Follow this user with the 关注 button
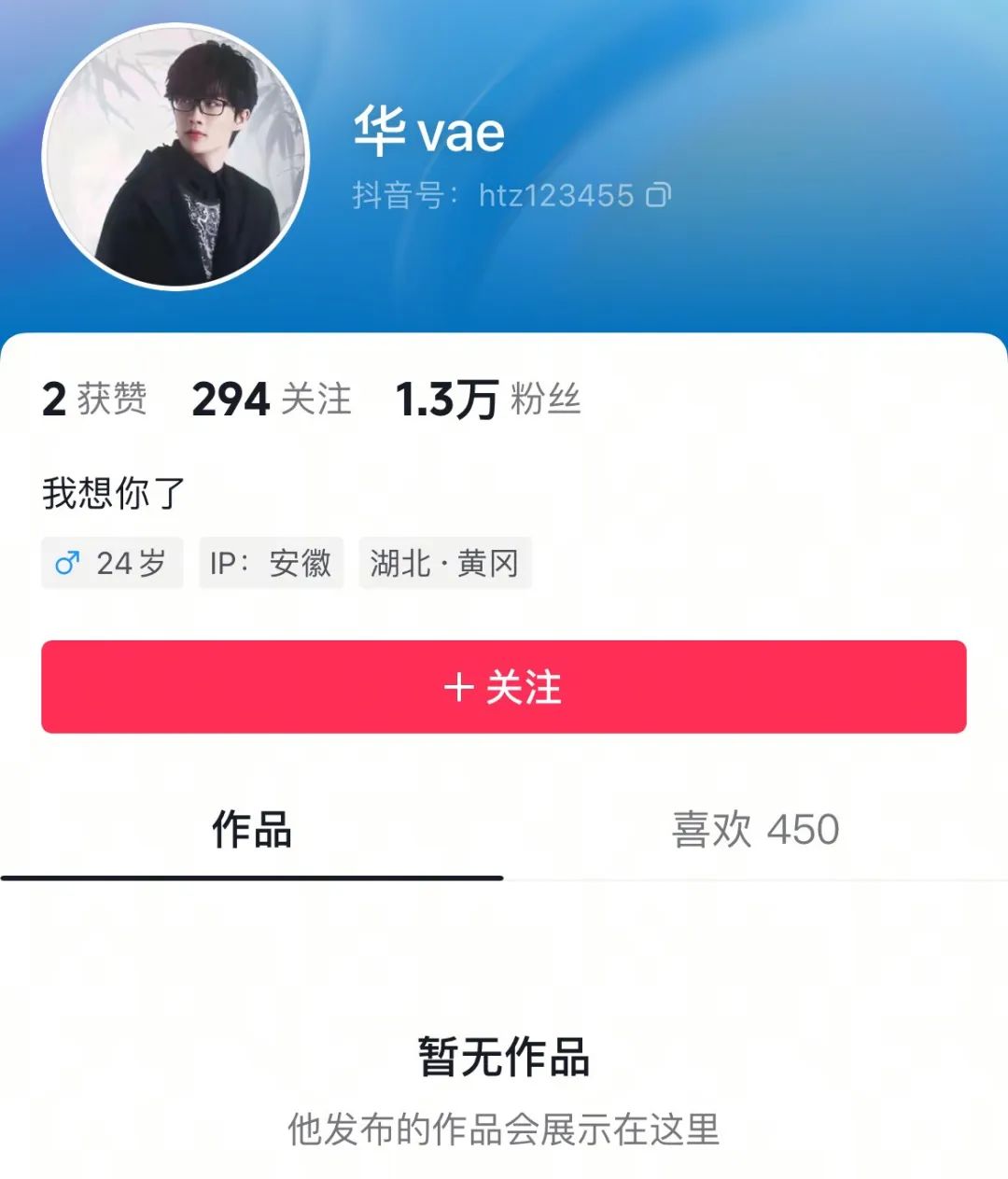1008x1179 pixels. tap(503, 687)
